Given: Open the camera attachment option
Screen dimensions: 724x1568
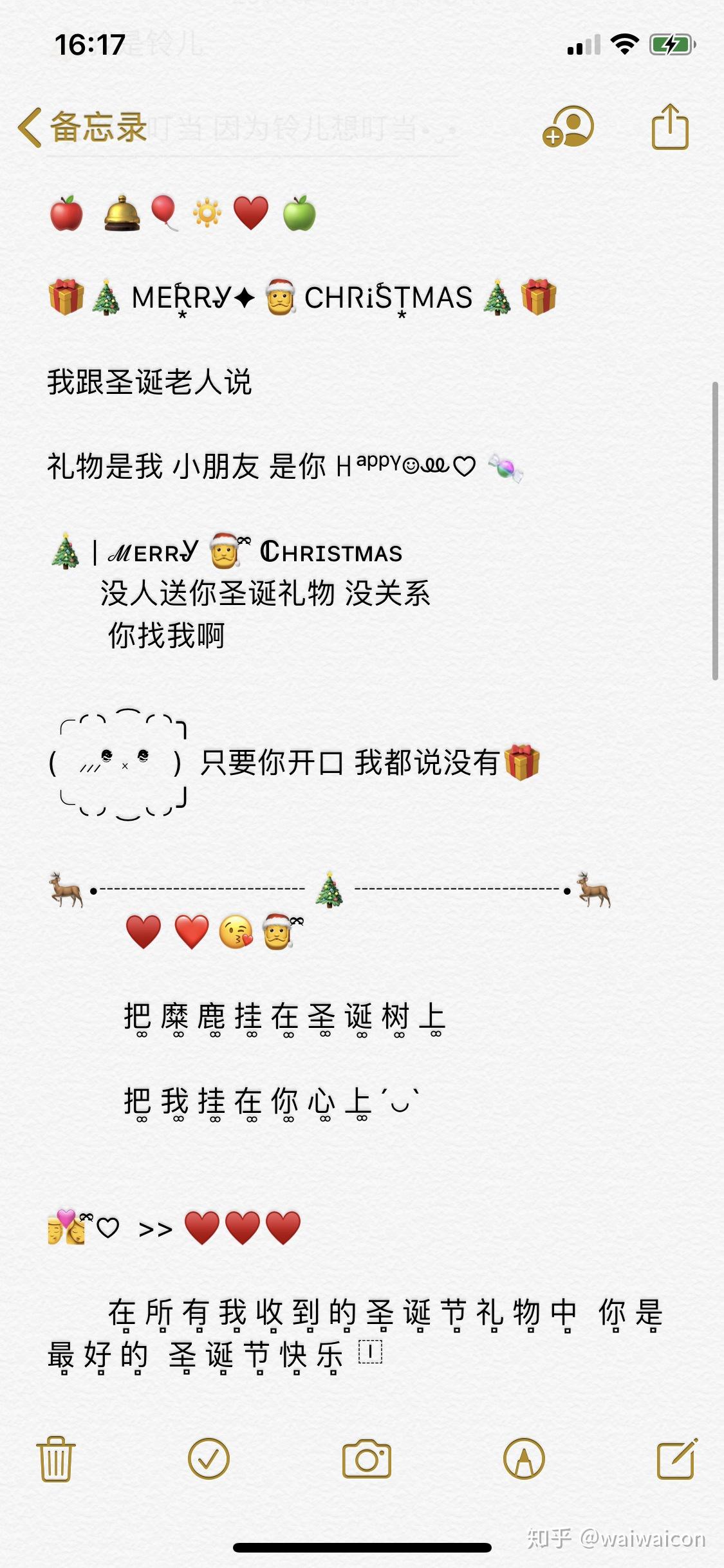Looking at the screenshot, I should (366, 1459).
